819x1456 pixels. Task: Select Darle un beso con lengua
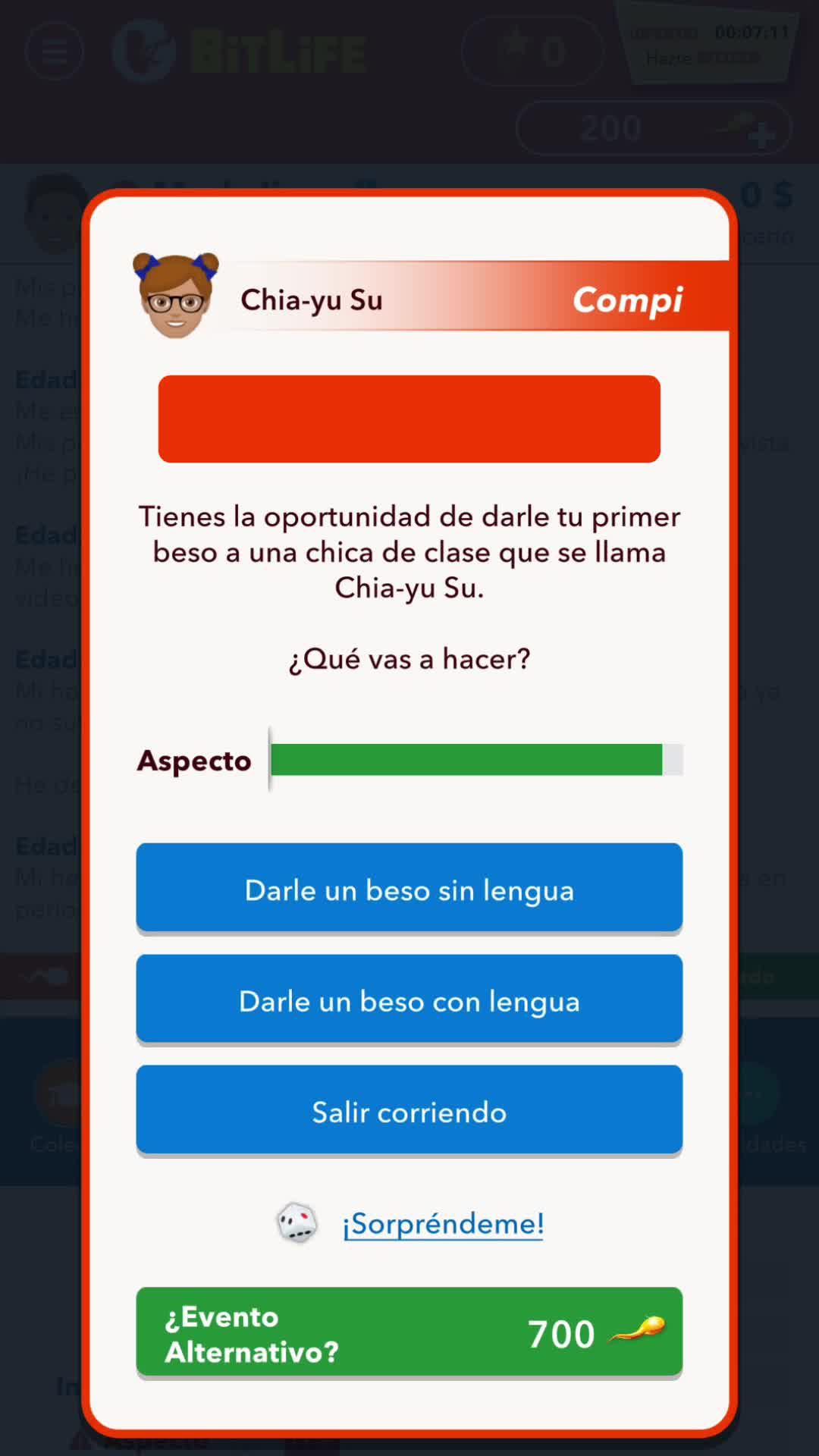409,1000
